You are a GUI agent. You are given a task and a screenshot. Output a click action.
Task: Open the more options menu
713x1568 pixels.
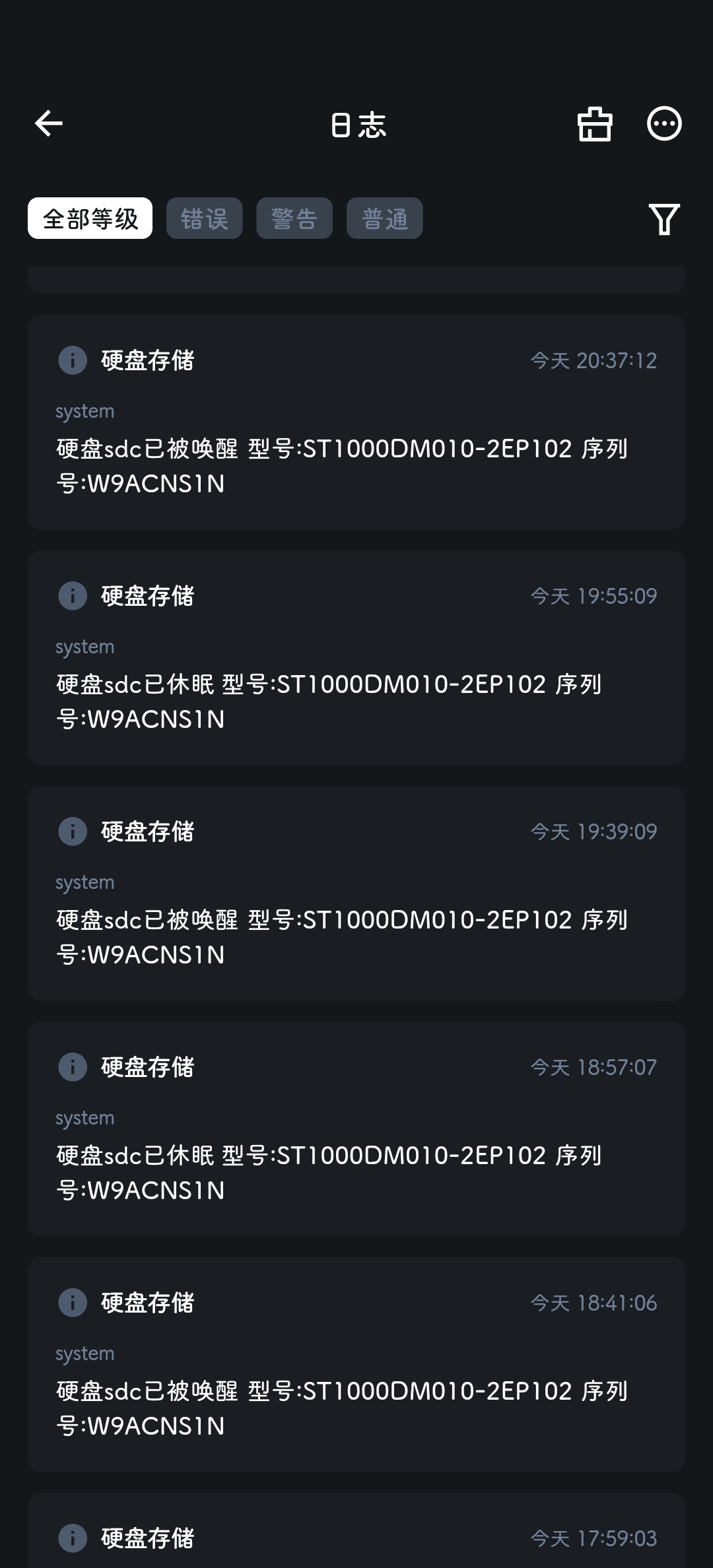coord(664,123)
